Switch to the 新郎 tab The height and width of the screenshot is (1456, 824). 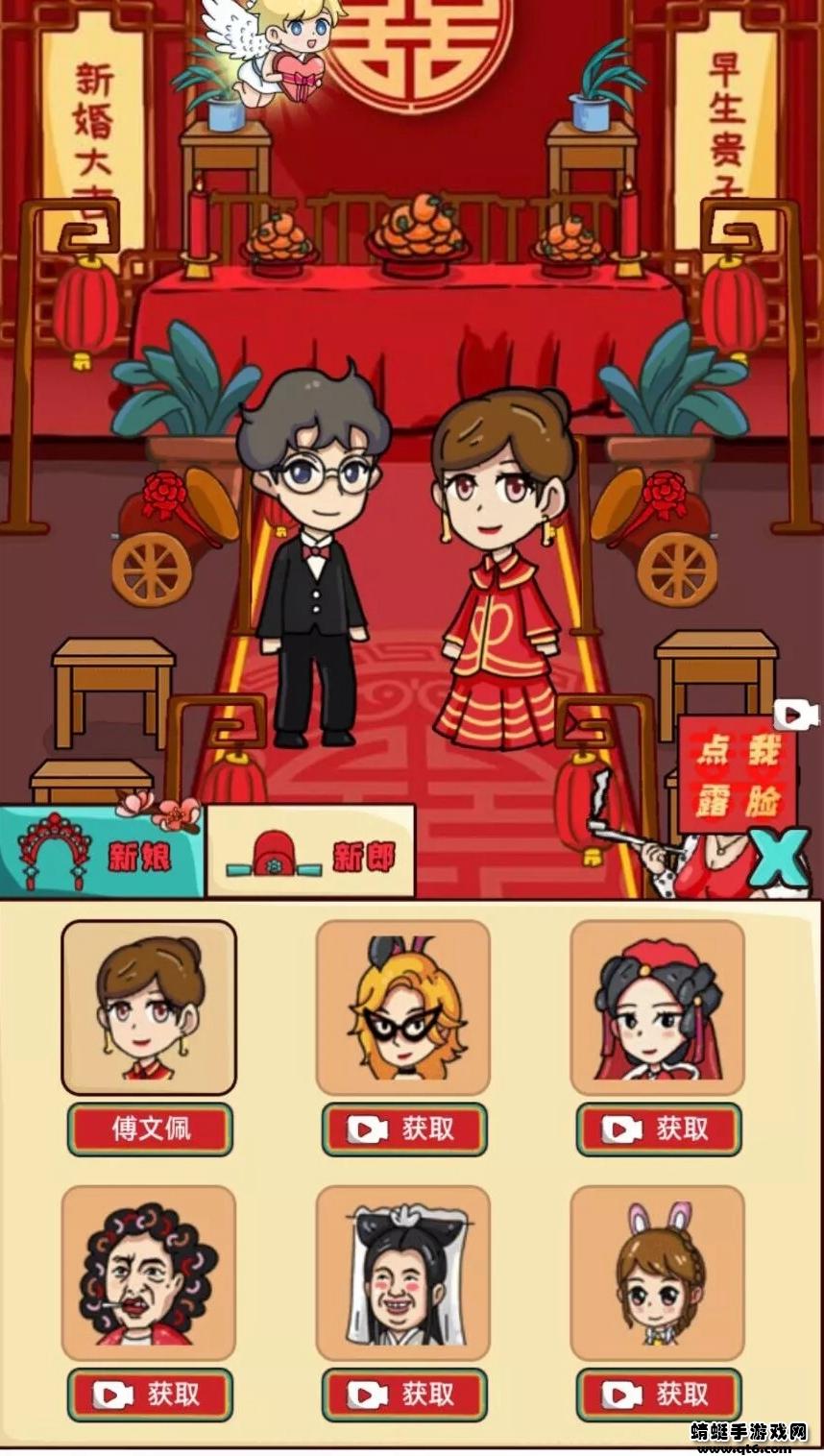(311, 853)
